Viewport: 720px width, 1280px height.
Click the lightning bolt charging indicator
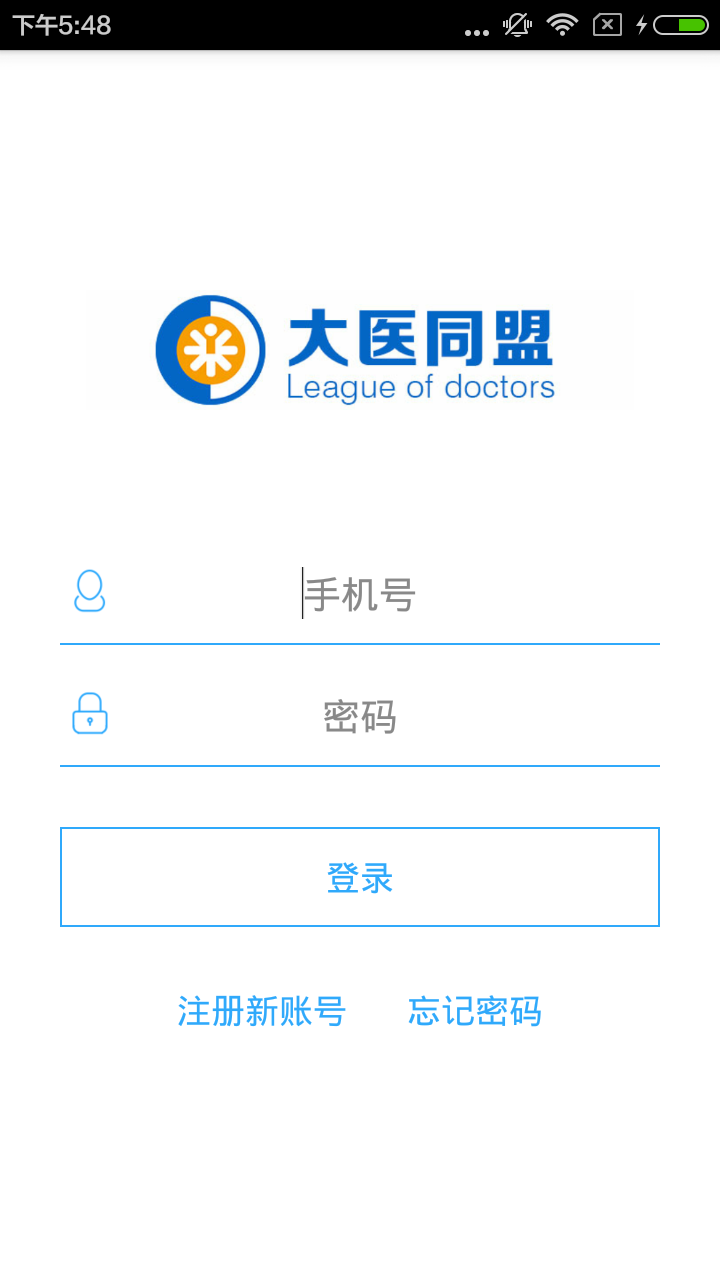tap(641, 25)
